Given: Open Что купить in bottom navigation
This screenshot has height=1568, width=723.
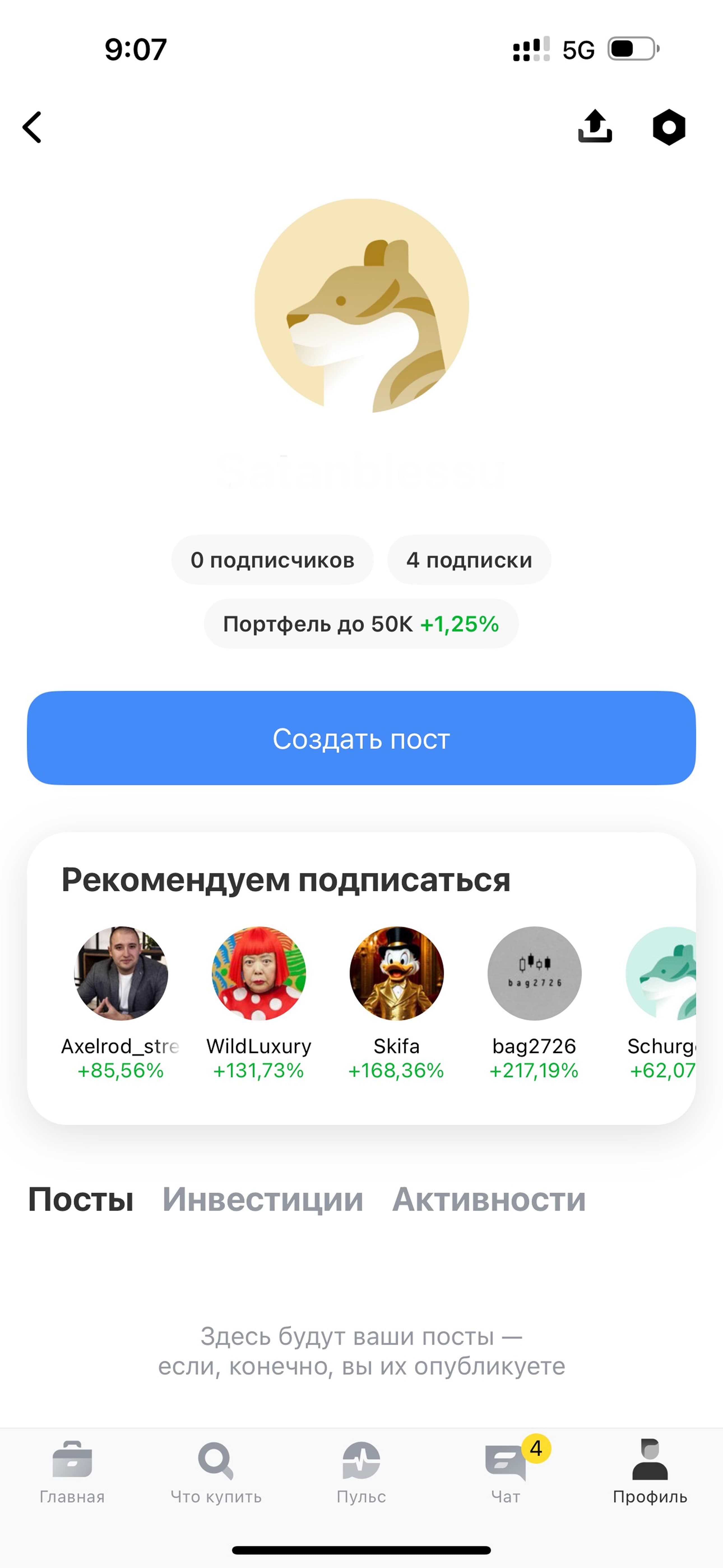Looking at the screenshot, I should point(216,1472).
